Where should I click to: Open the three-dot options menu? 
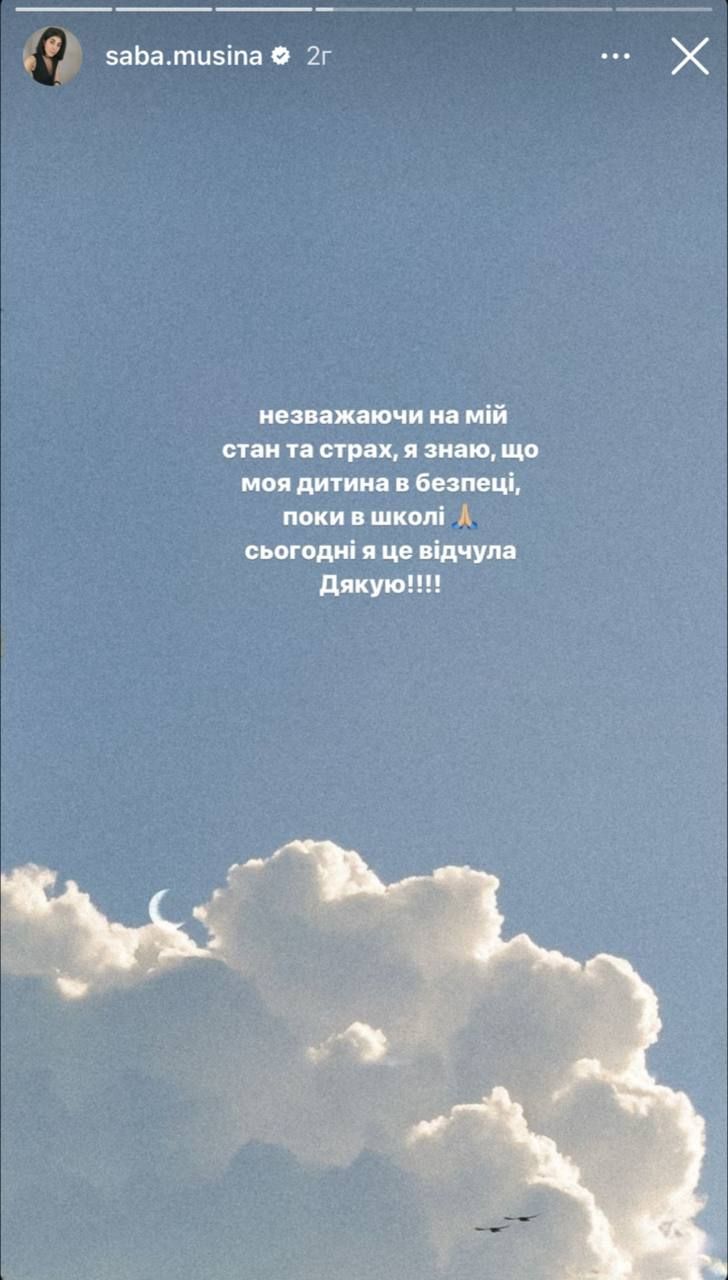[x=615, y=56]
